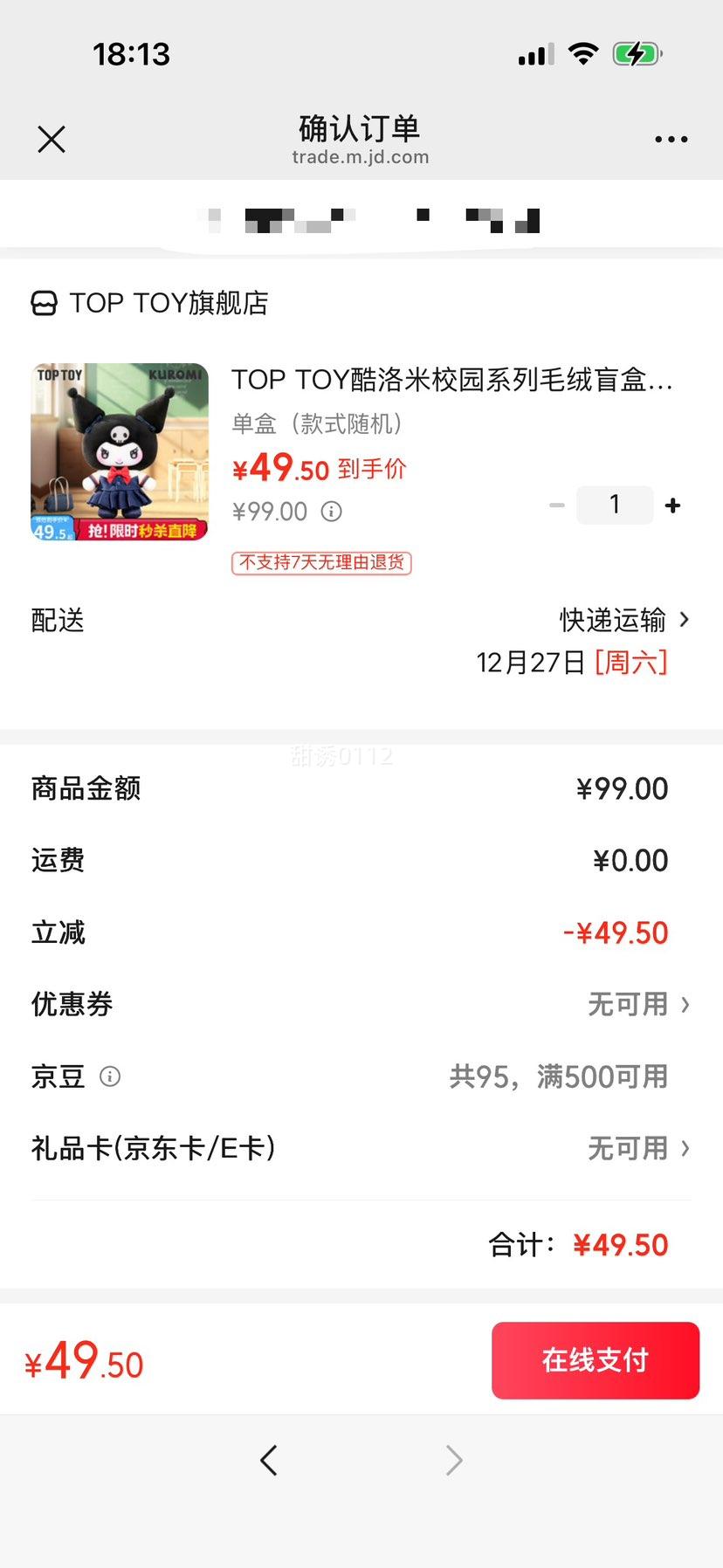The image size is (723, 1568).
Task: Click the 不支持7天无理由退货 tag
Action: pos(320,564)
